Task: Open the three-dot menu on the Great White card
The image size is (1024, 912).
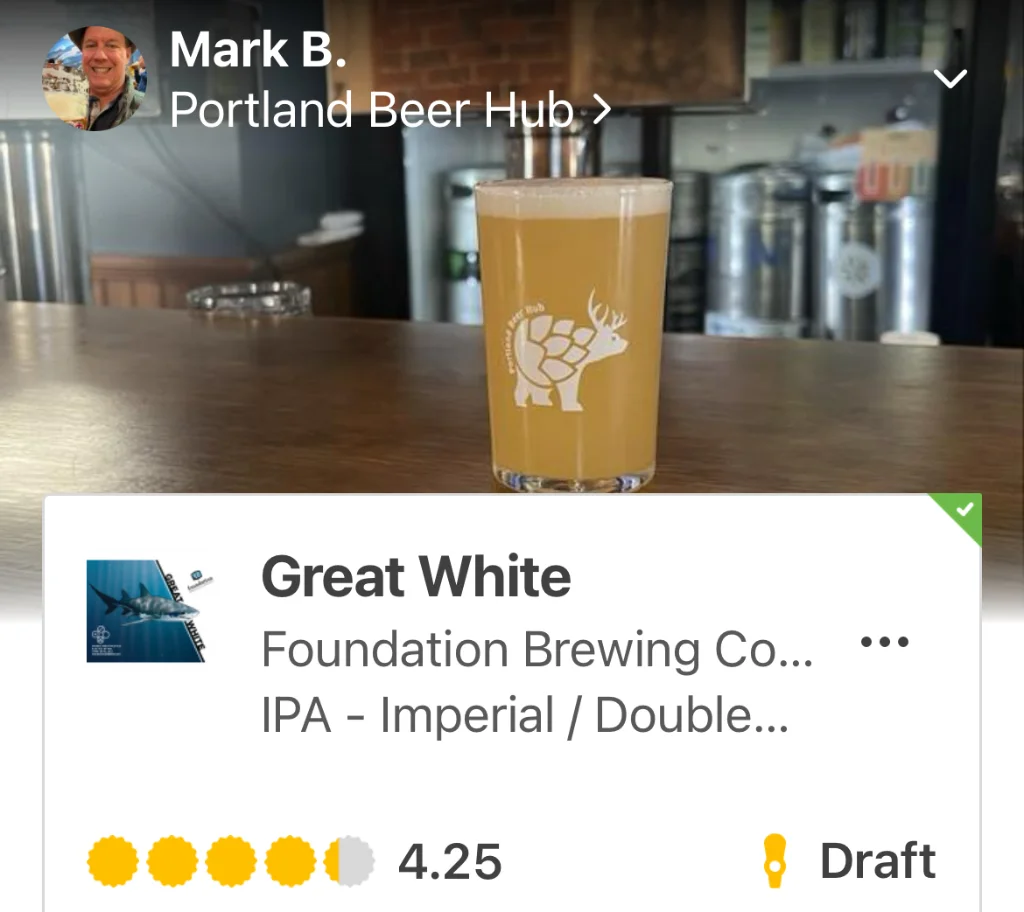Action: (885, 642)
